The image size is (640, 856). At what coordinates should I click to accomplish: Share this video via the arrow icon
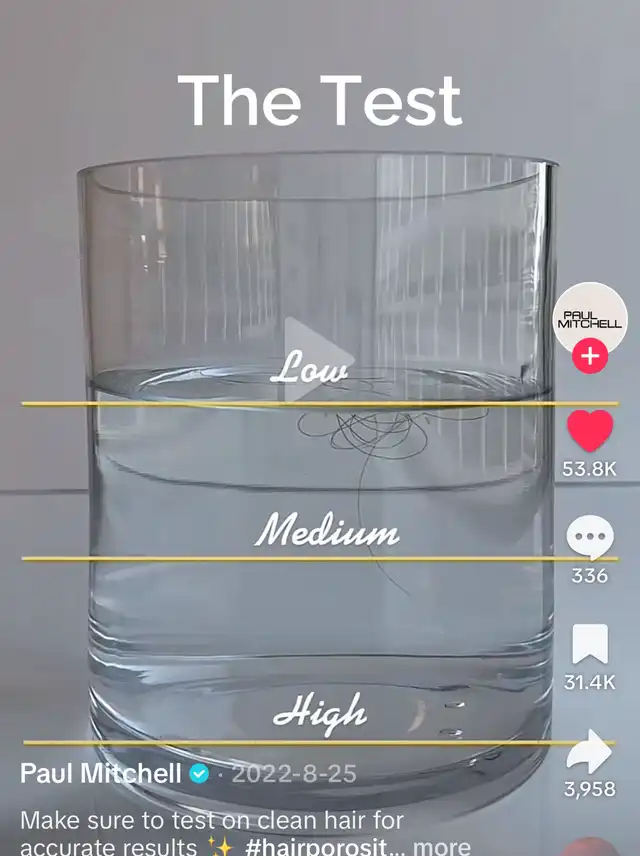tap(590, 752)
